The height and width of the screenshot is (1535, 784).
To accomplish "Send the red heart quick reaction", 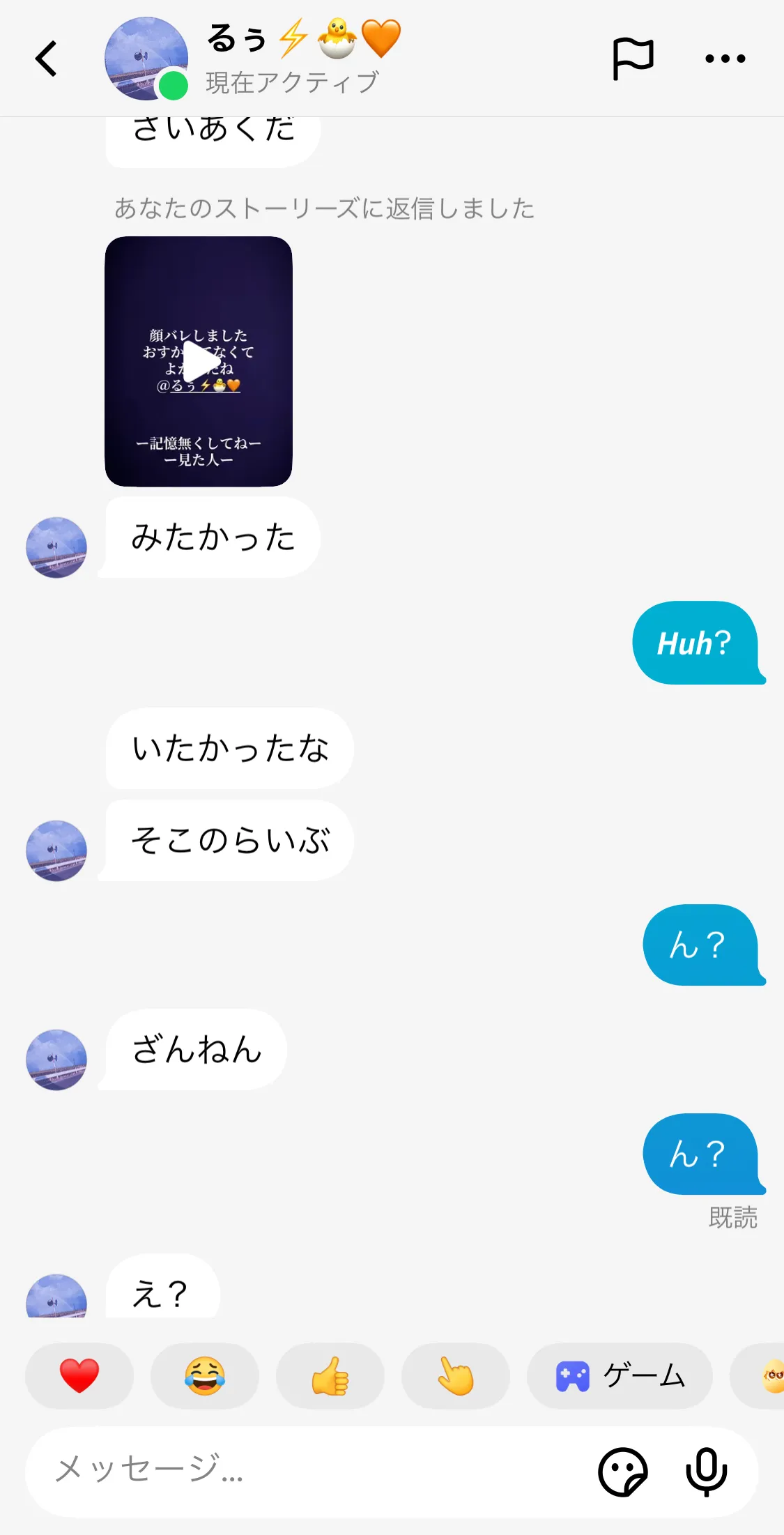I will point(79,1376).
